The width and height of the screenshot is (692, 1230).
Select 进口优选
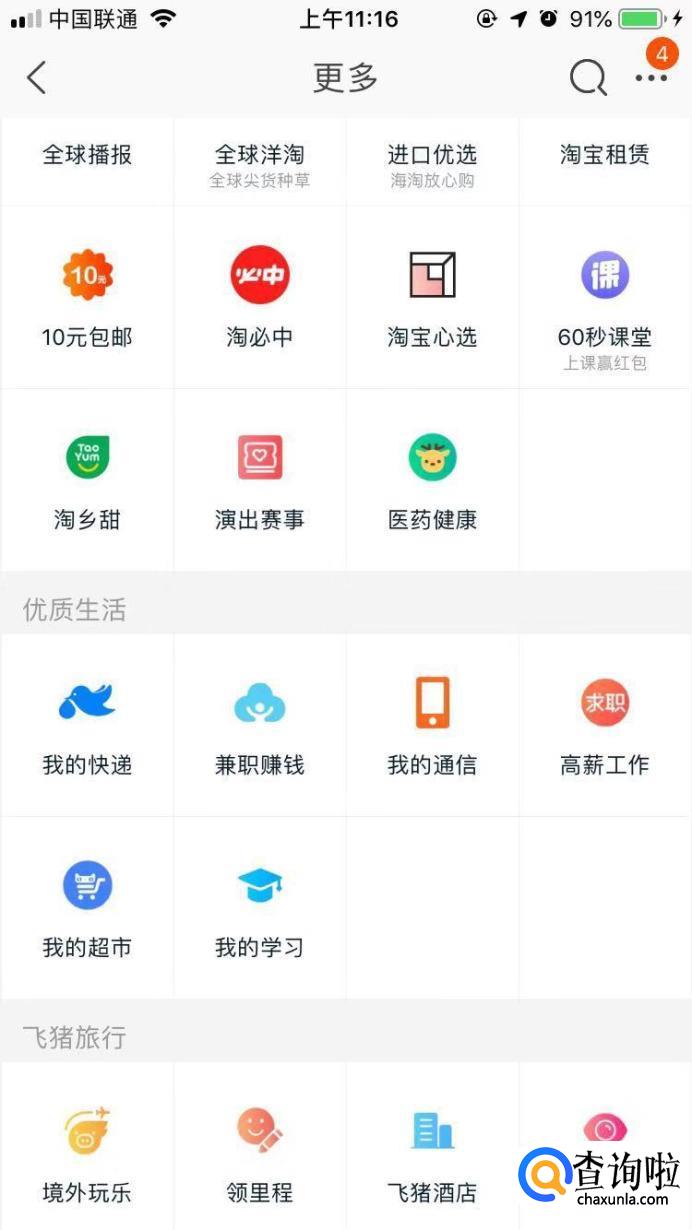tap(432, 161)
